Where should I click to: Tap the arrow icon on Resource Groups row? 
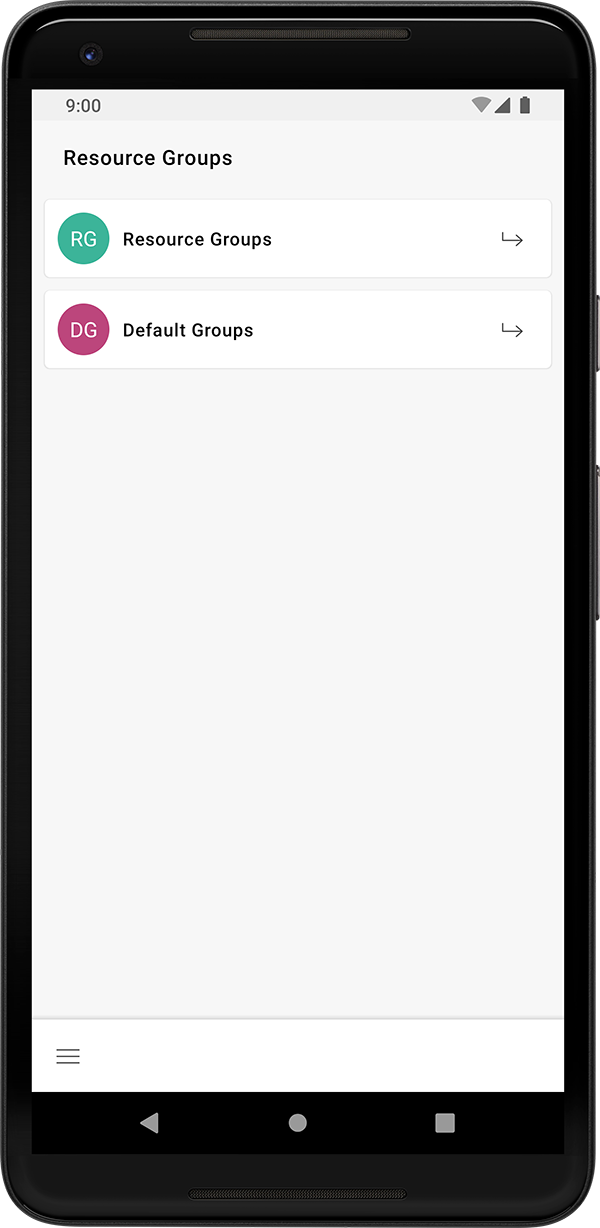coord(512,239)
